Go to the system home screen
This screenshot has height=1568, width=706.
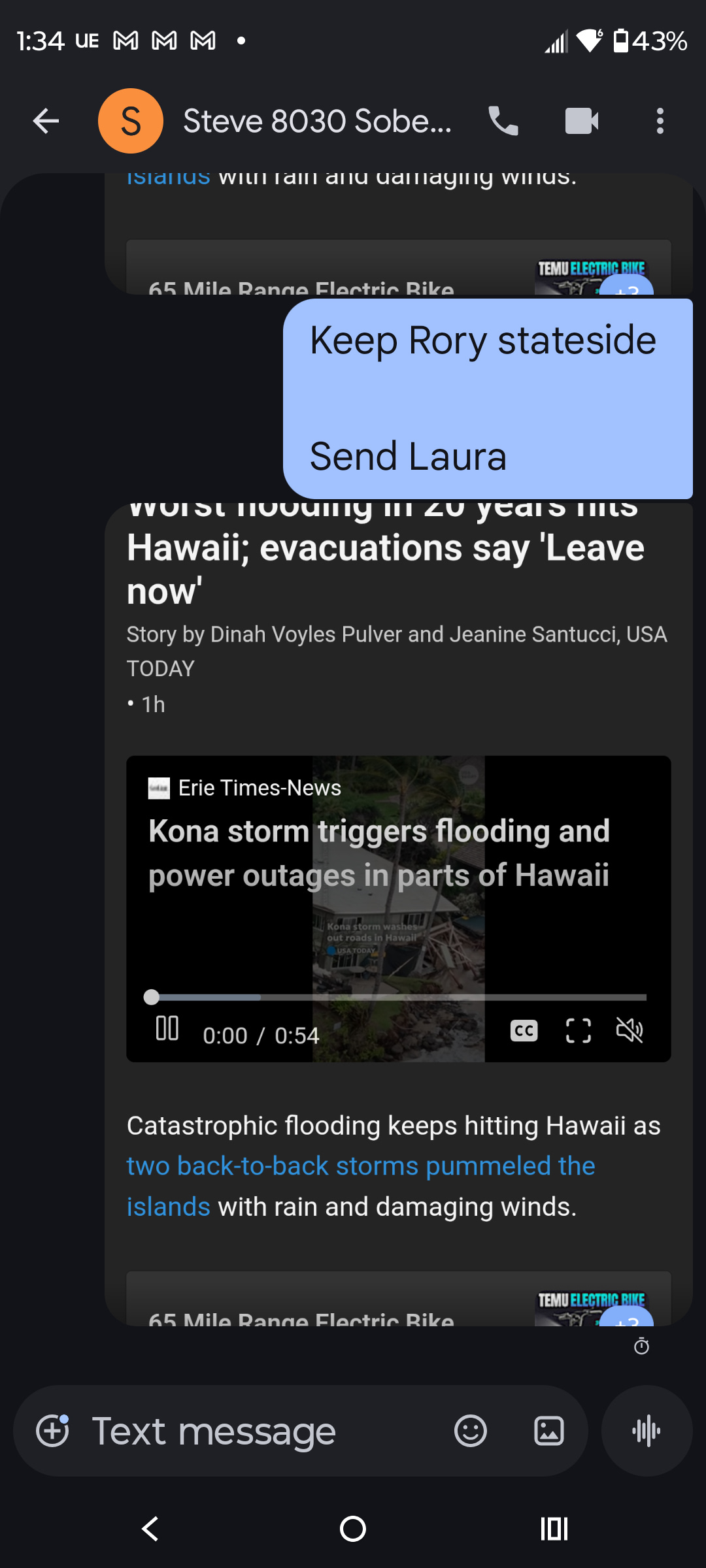[x=353, y=1529]
